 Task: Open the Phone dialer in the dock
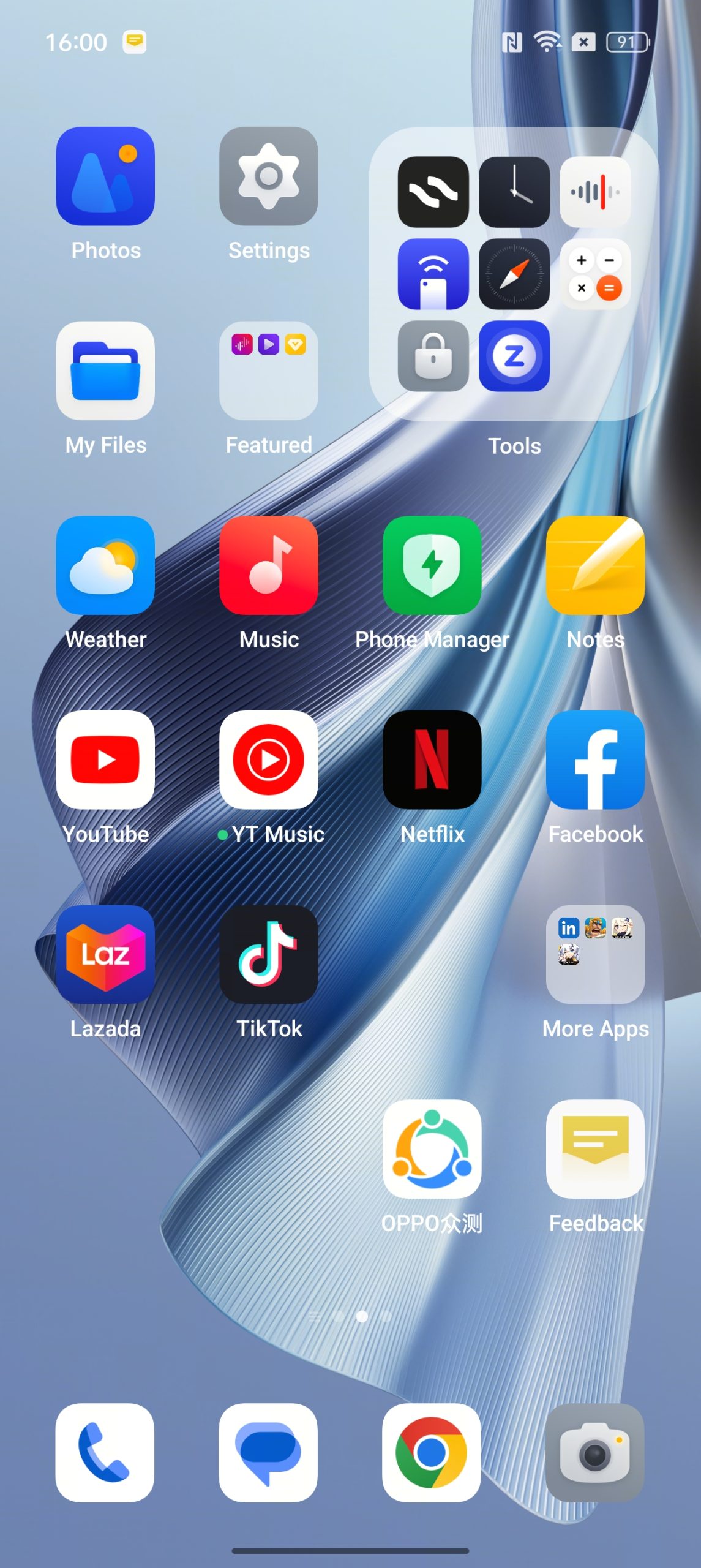[x=105, y=1452]
